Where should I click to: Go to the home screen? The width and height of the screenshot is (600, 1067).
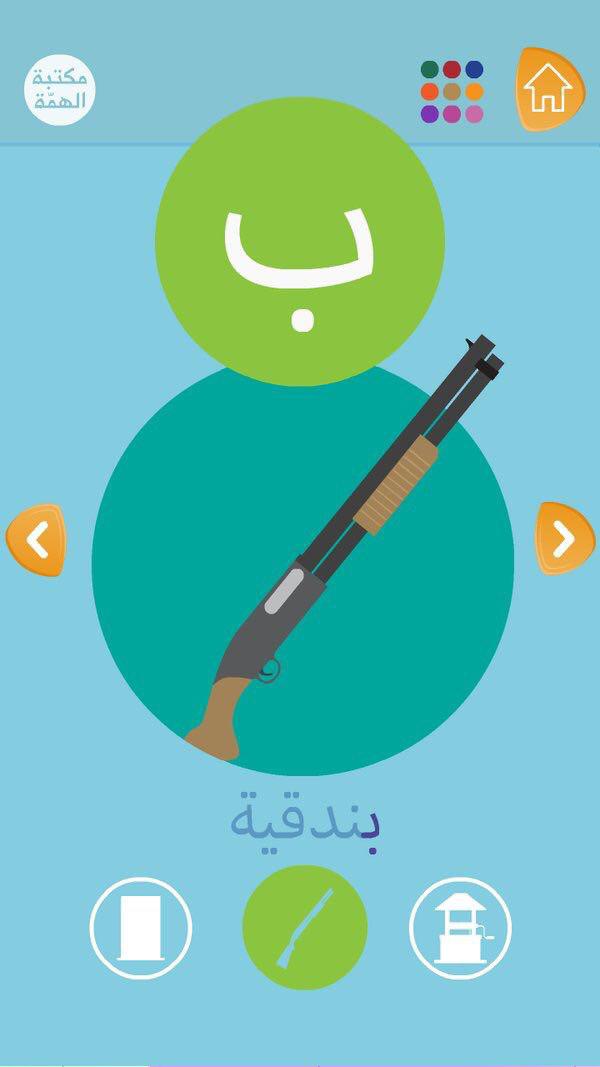[550, 88]
